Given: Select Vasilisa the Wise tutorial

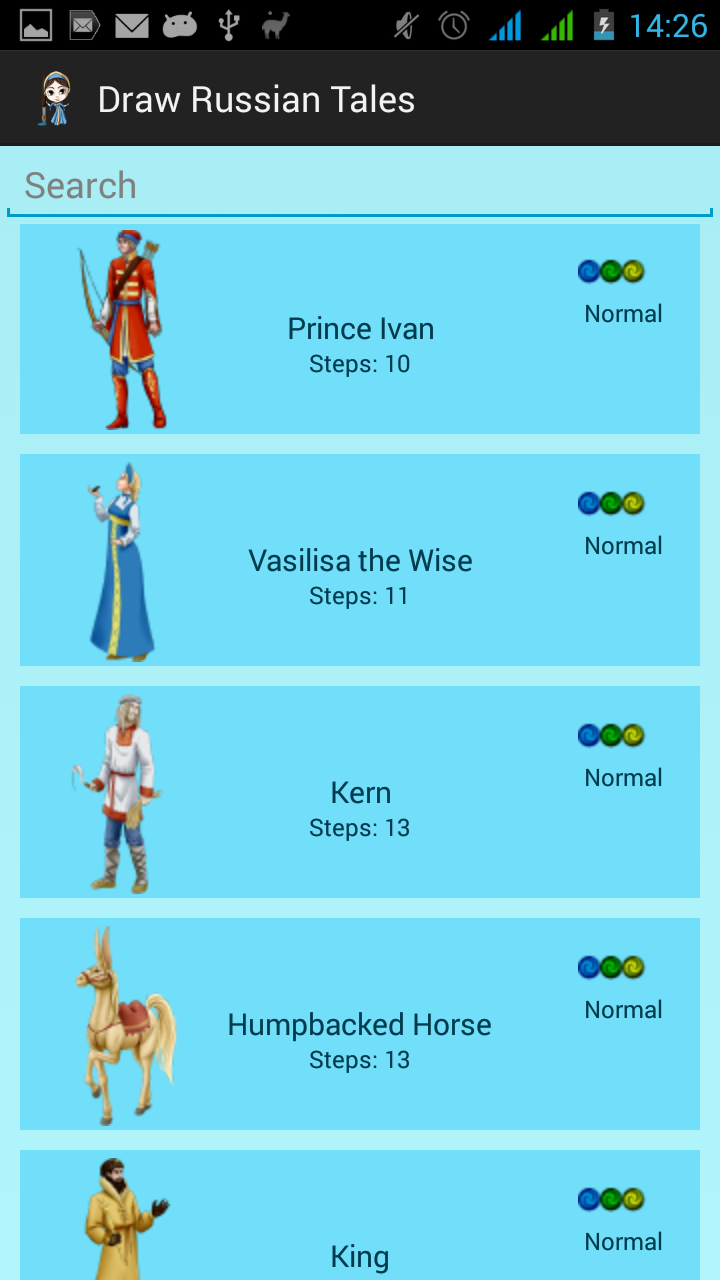Looking at the screenshot, I should point(360,560).
